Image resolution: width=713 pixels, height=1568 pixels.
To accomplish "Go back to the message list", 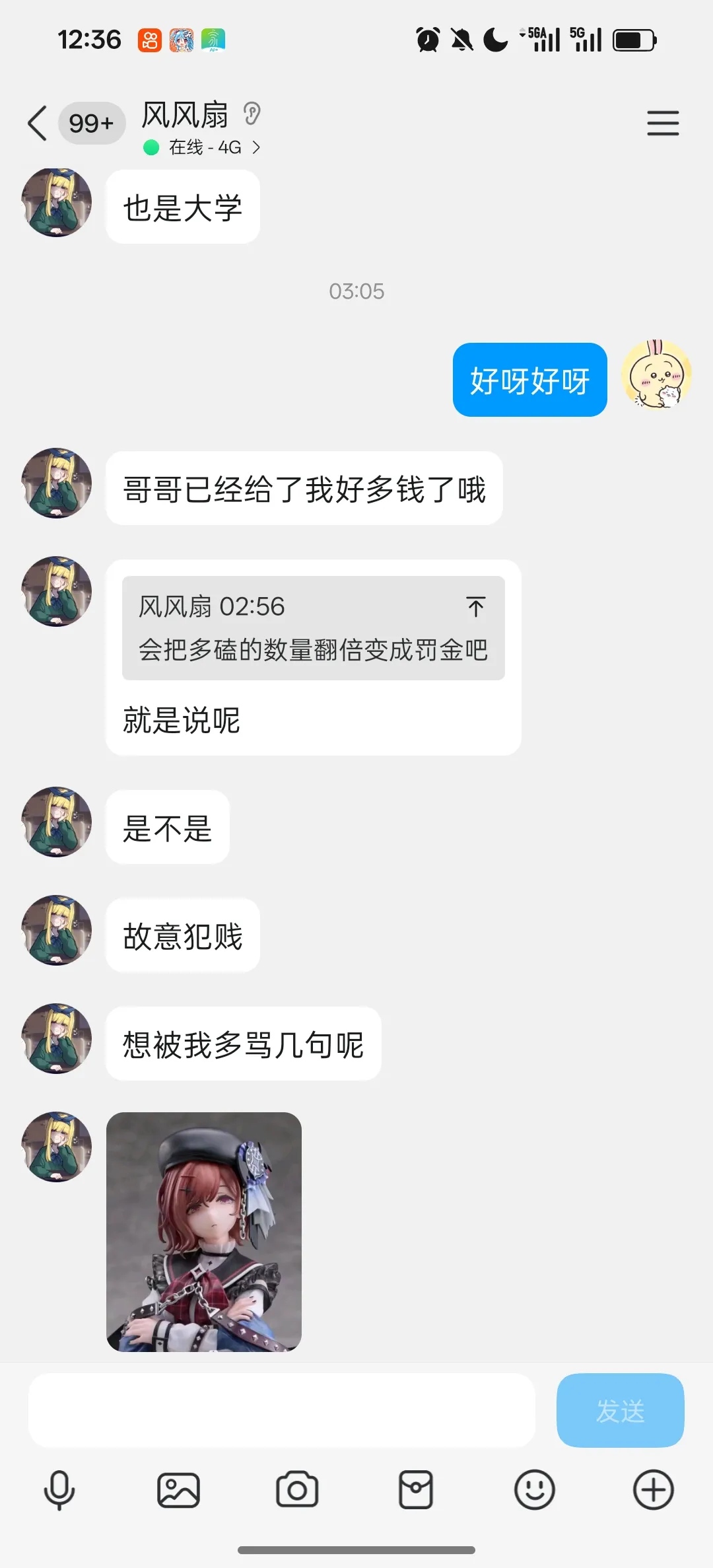I will click(38, 124).
